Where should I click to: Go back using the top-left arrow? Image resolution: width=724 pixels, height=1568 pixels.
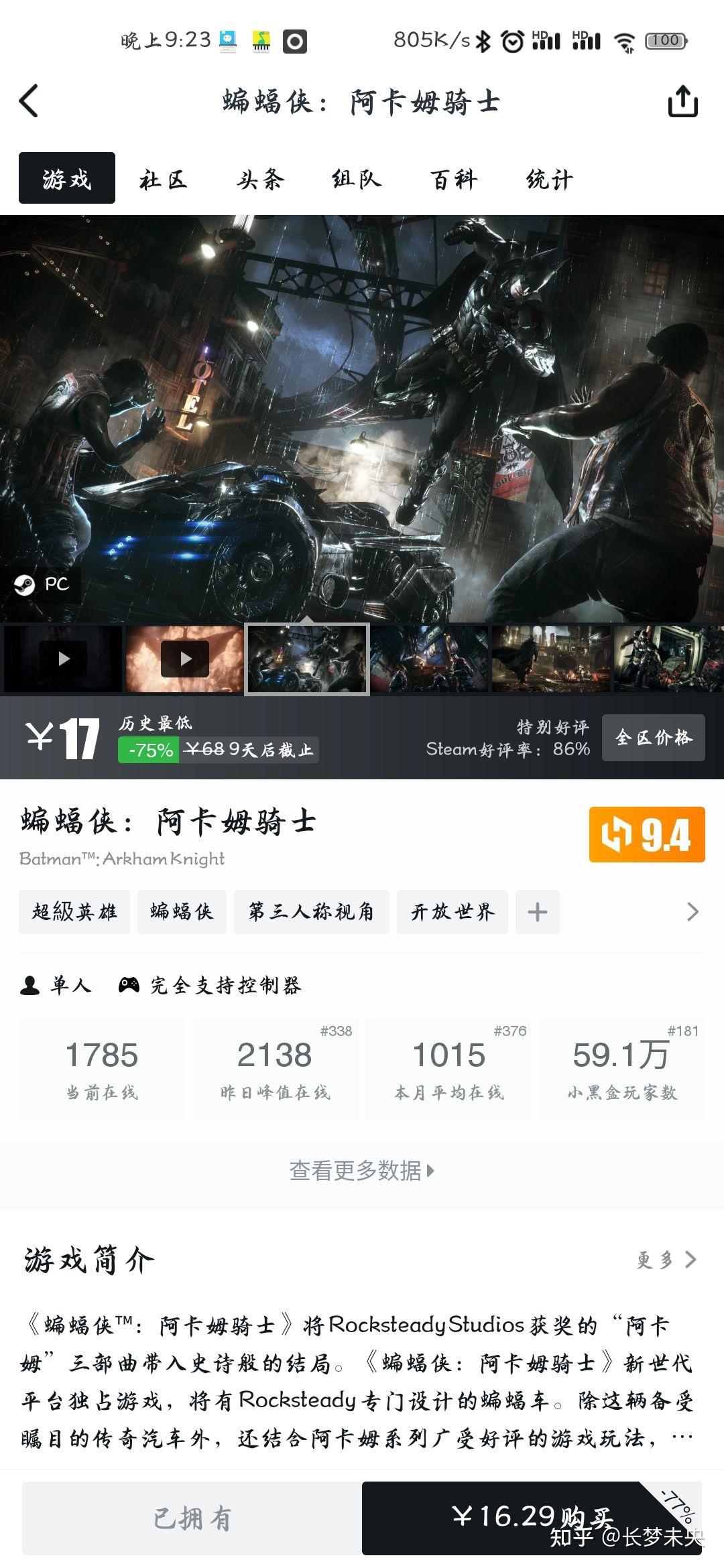(29, 101)
